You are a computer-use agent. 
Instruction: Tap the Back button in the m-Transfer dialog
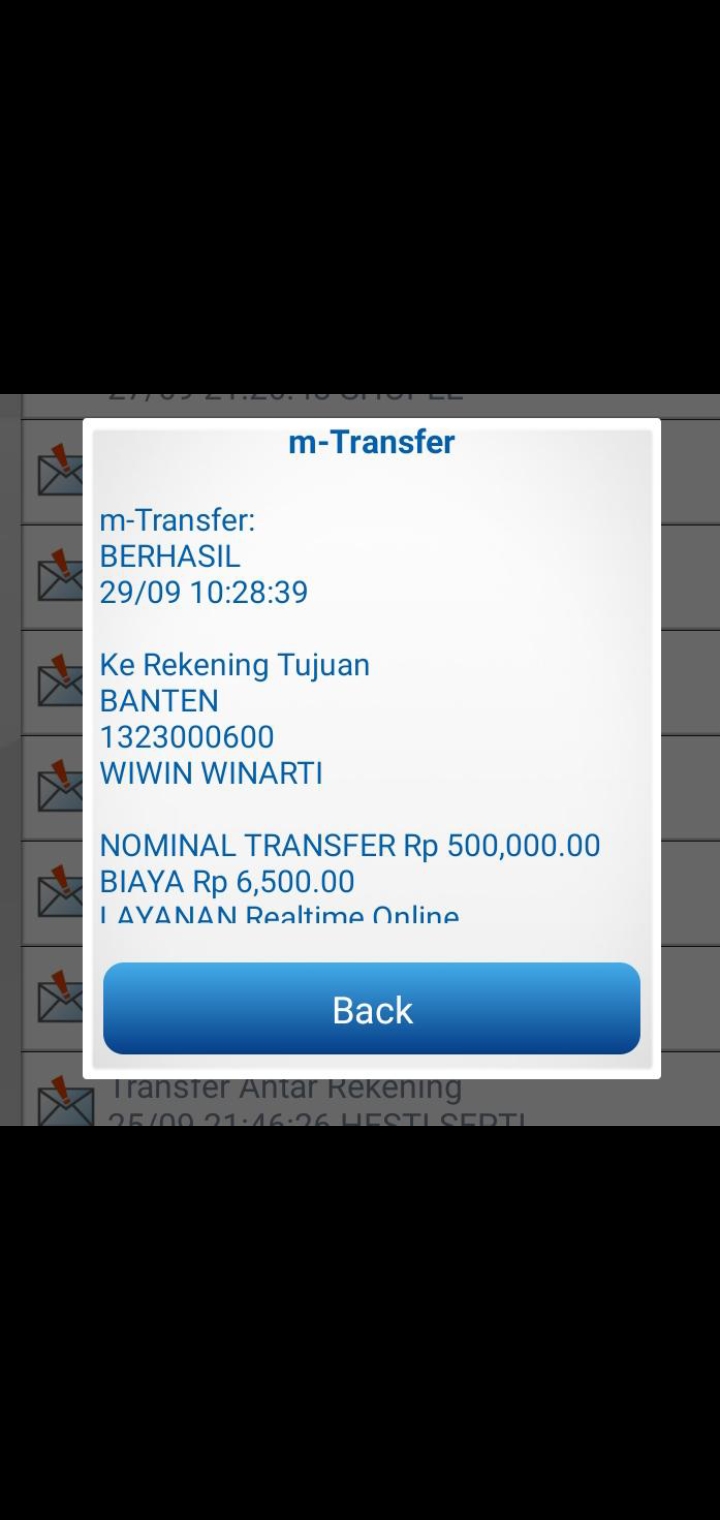coord(371,1009)
